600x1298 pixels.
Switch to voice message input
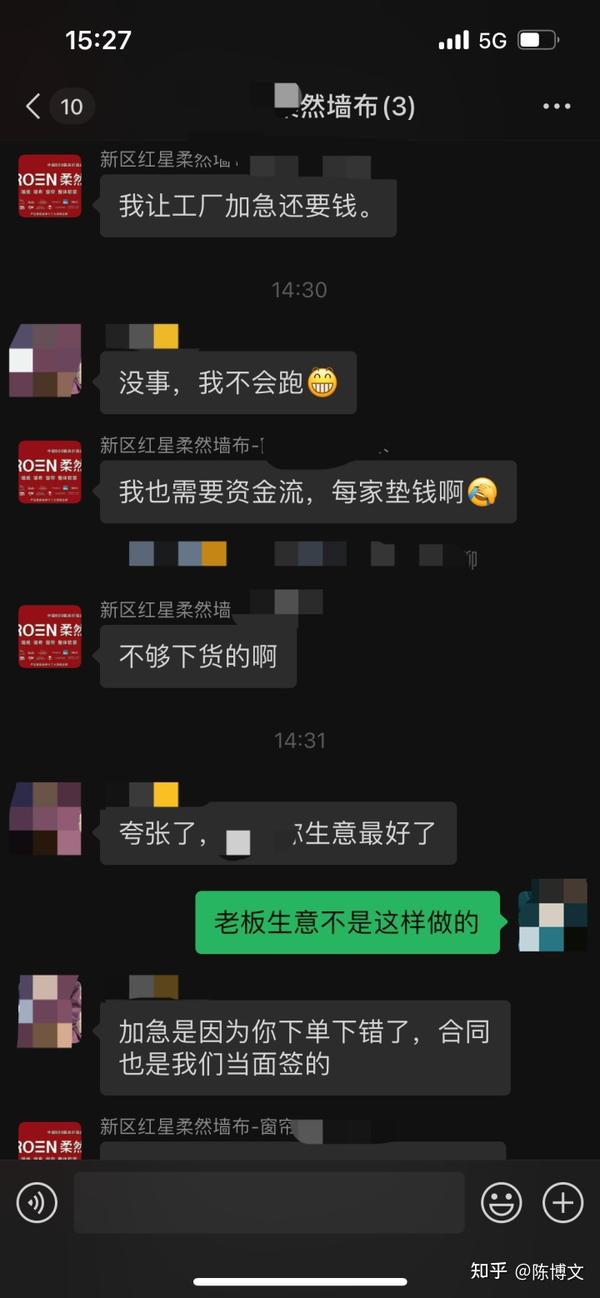(x=37, y=1202)
